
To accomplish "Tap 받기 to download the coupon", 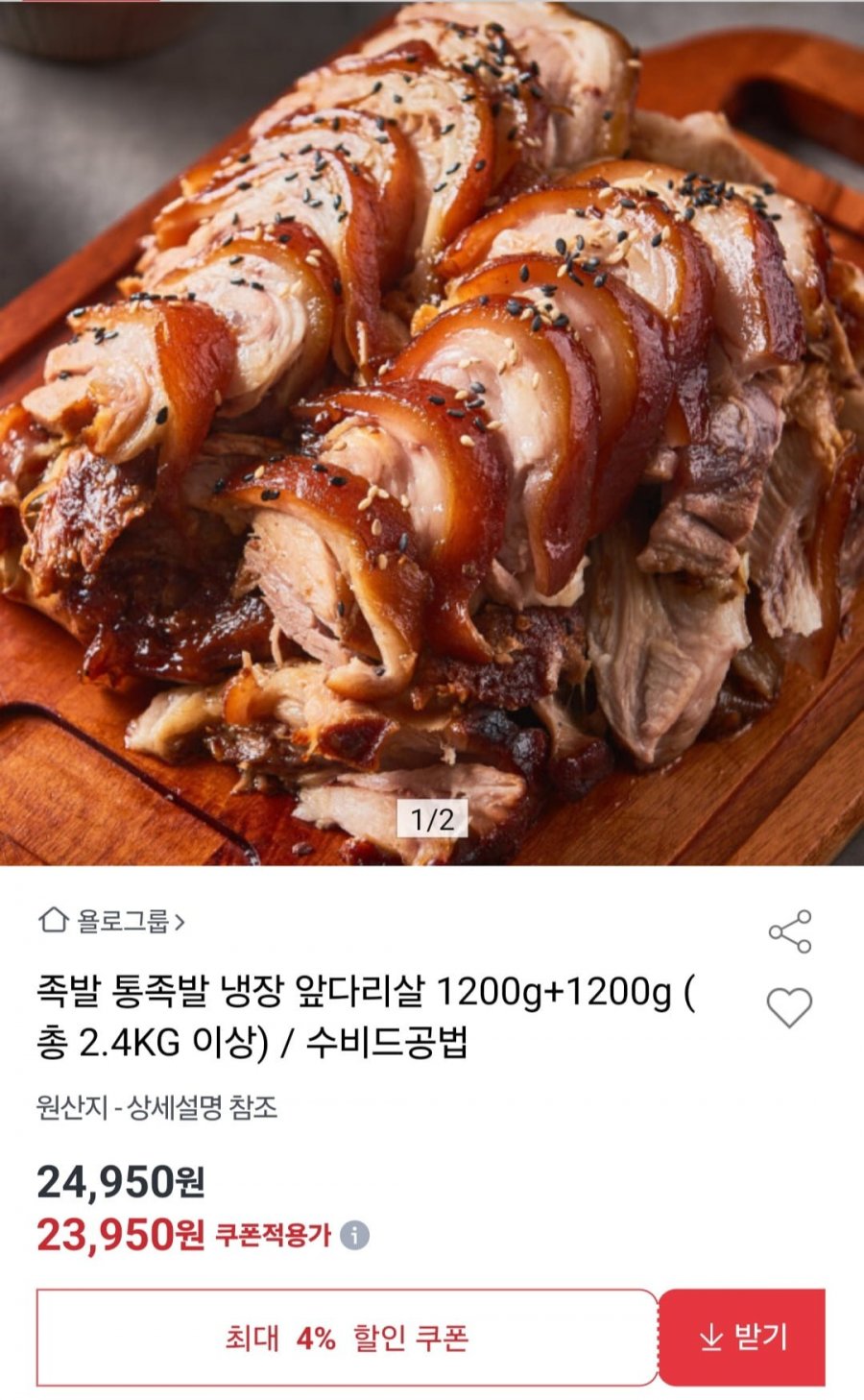I will 742,1337.
